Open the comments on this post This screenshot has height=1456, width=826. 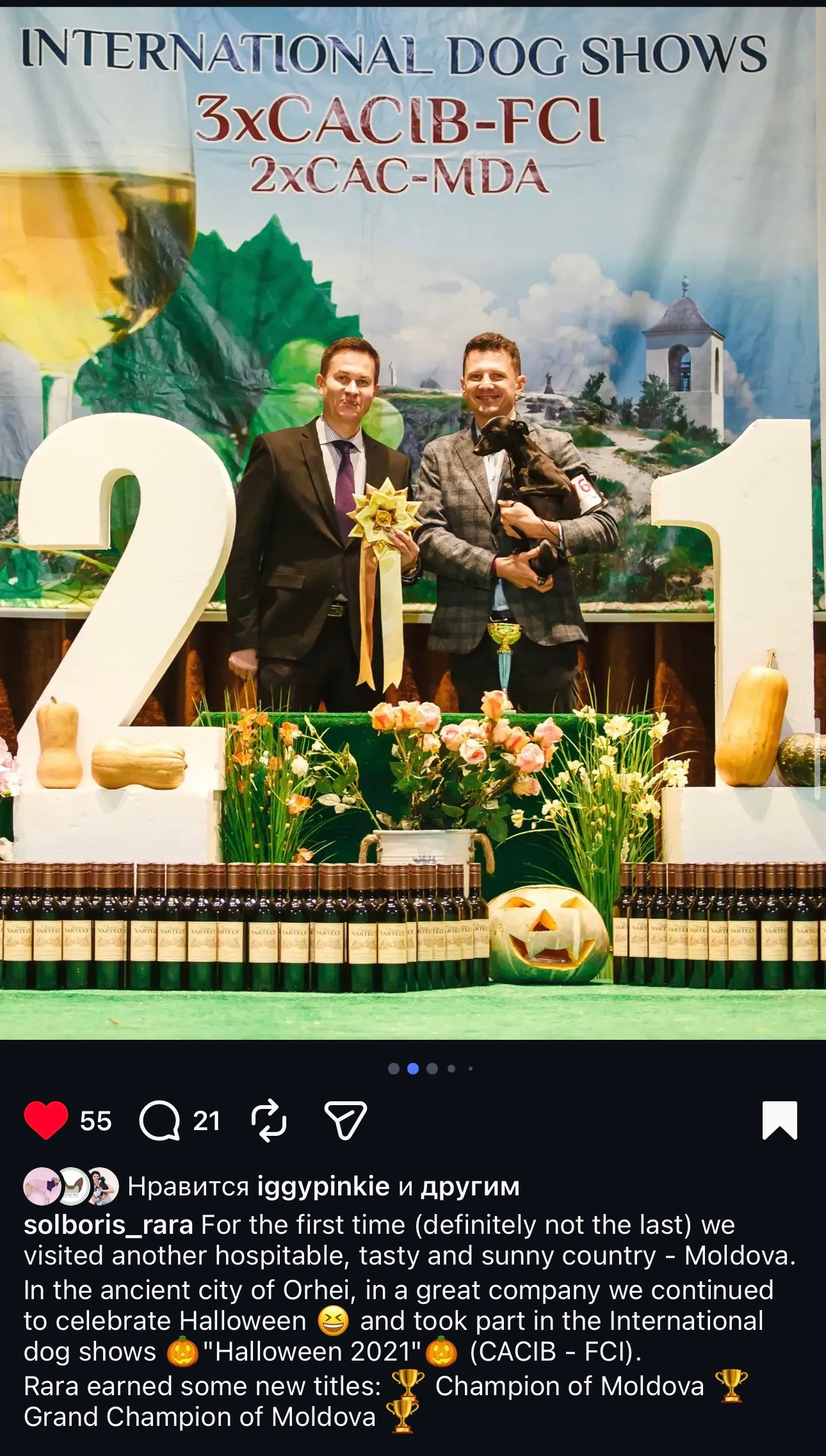coord(159,1120)
